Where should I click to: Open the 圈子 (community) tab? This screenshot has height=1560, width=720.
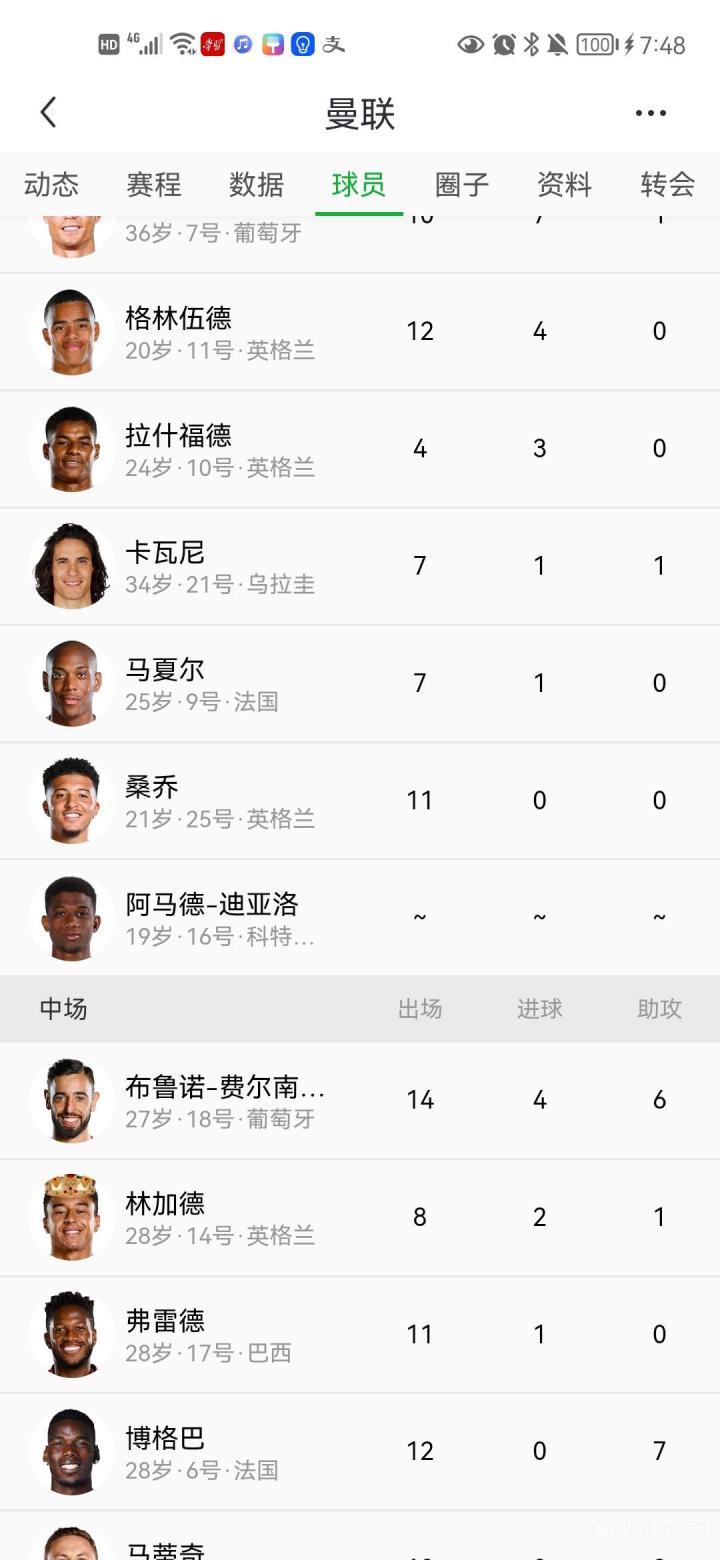click(x=461, y=185)
